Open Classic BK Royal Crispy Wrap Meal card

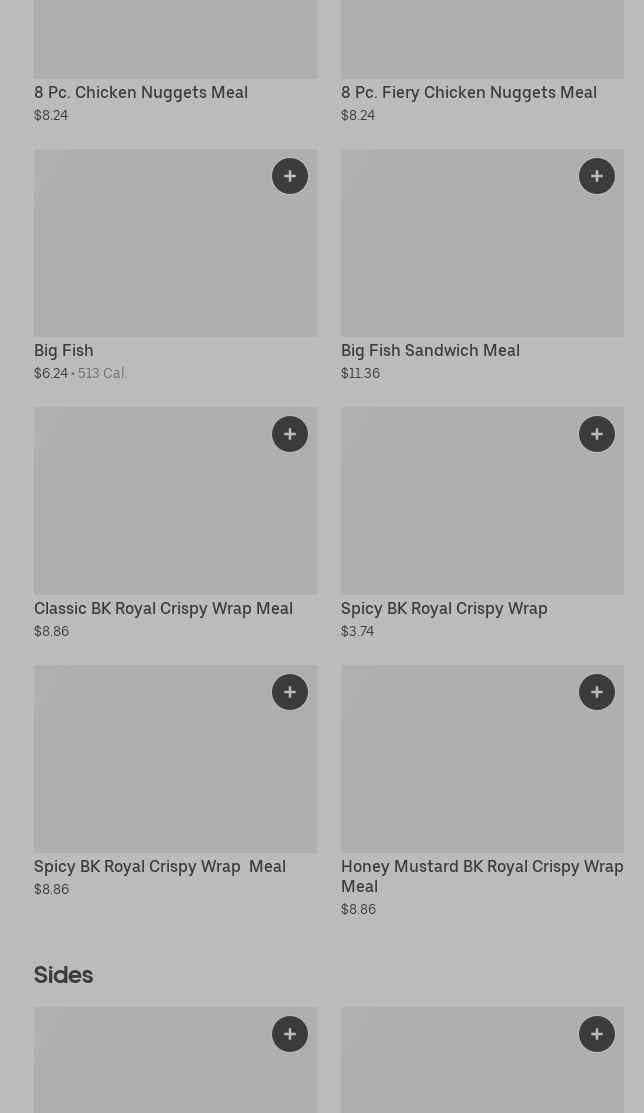150,520
